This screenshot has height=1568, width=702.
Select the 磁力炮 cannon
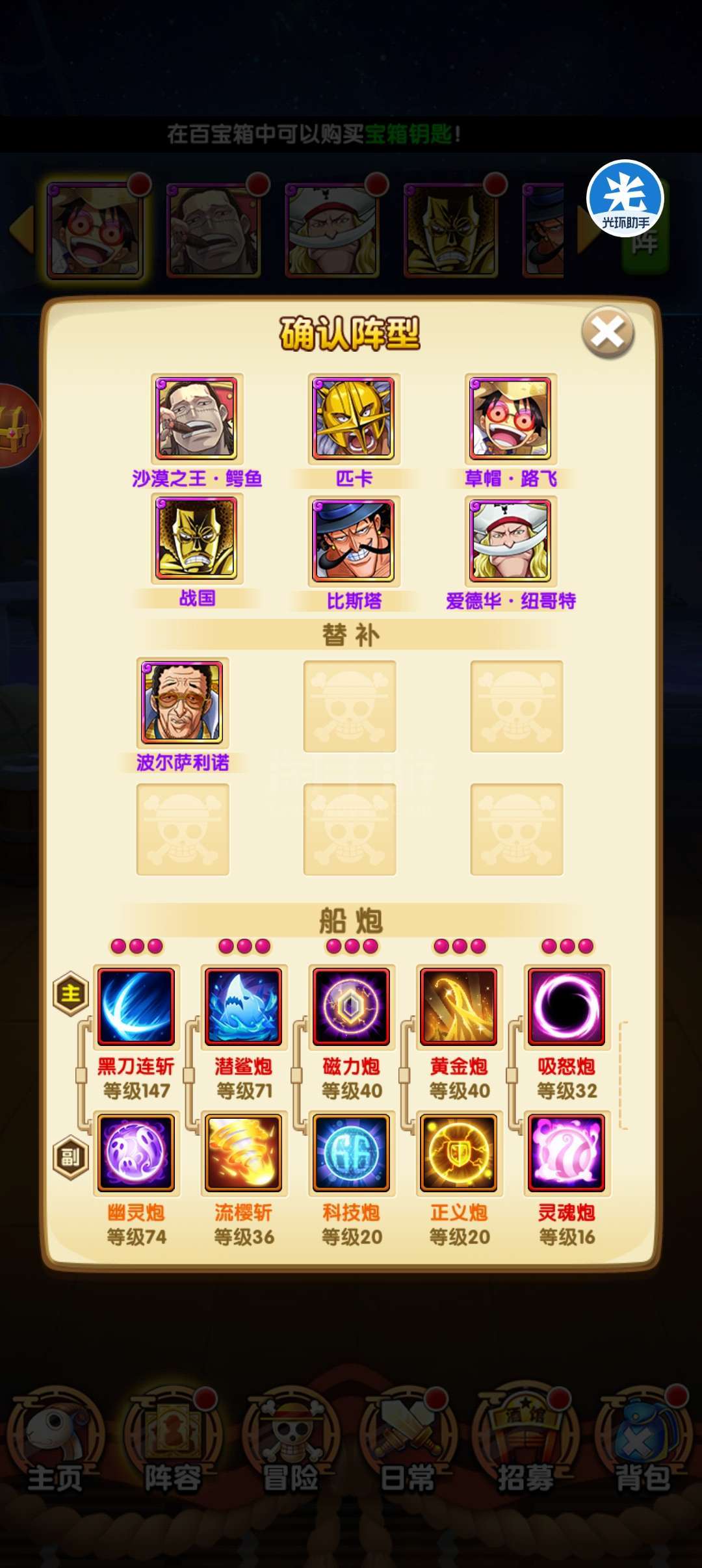click(351, 1006)
